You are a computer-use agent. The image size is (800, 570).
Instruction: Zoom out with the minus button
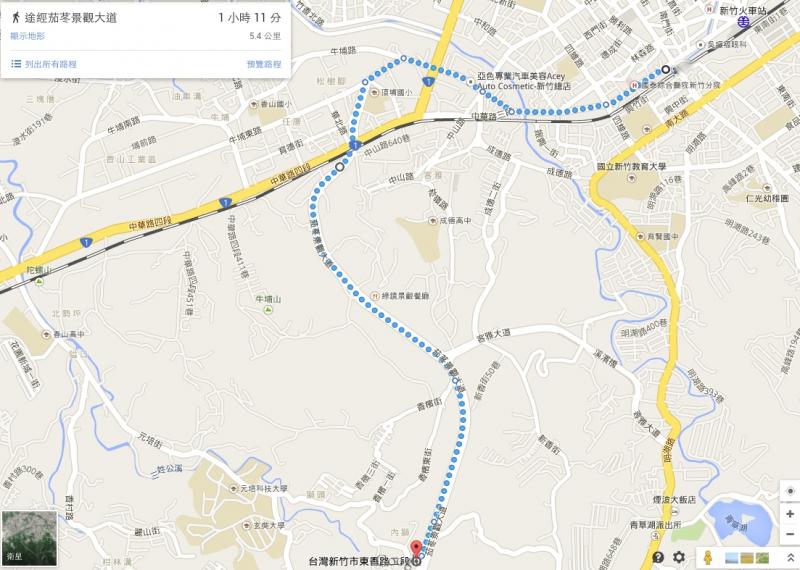coord(790,534)
